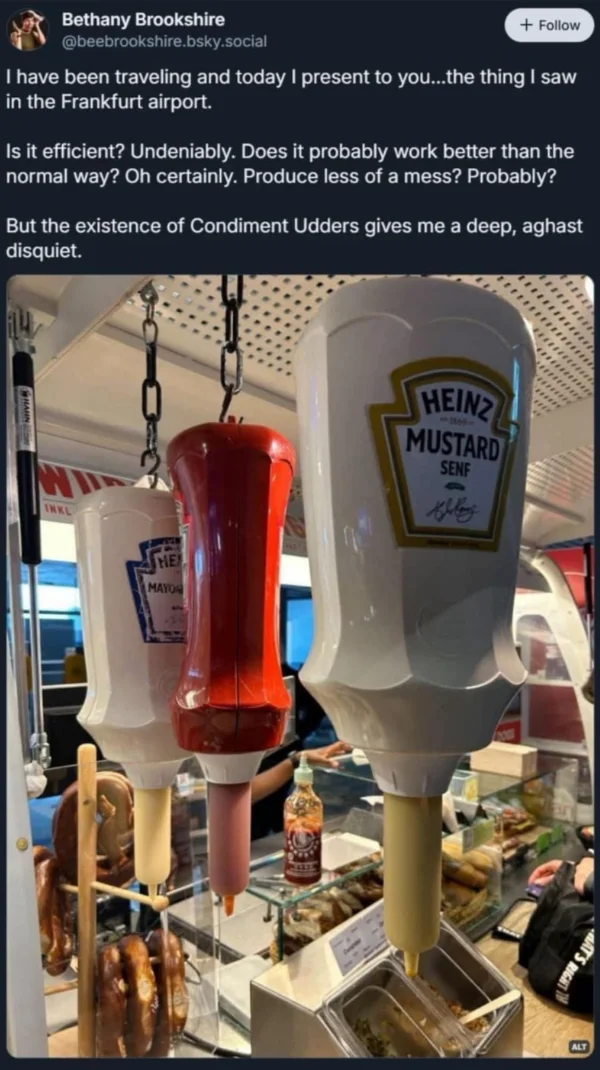This screenshot has width=600, height=1070.
Task: Open Bethany Brookshire's profile picture
Action: pos(28,30)
